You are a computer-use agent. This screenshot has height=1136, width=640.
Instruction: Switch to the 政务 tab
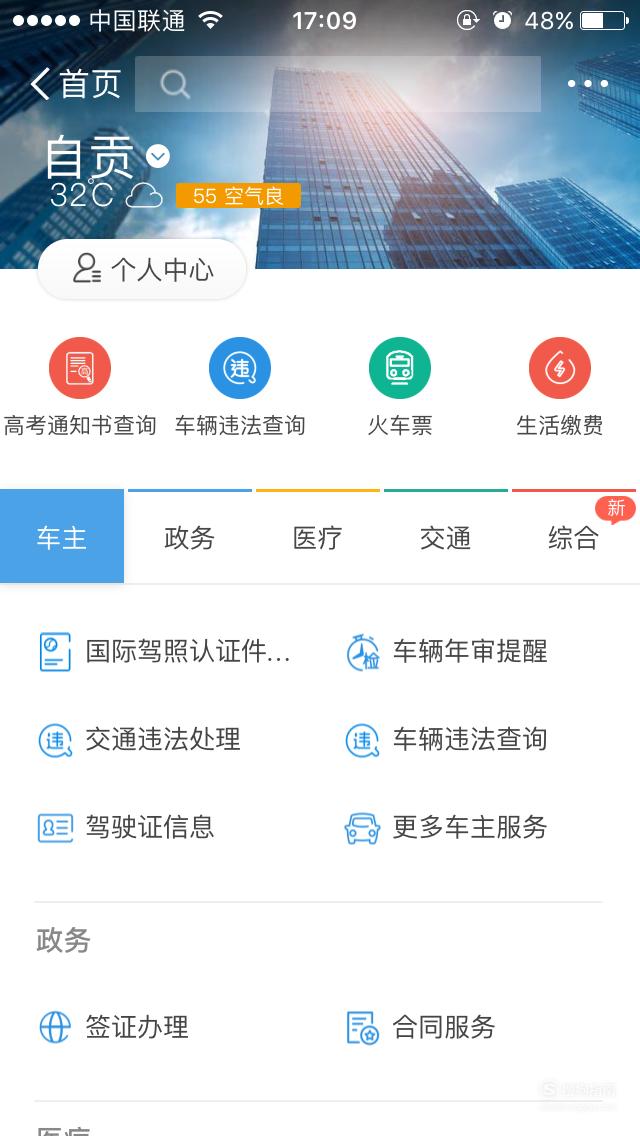point(189,537)
